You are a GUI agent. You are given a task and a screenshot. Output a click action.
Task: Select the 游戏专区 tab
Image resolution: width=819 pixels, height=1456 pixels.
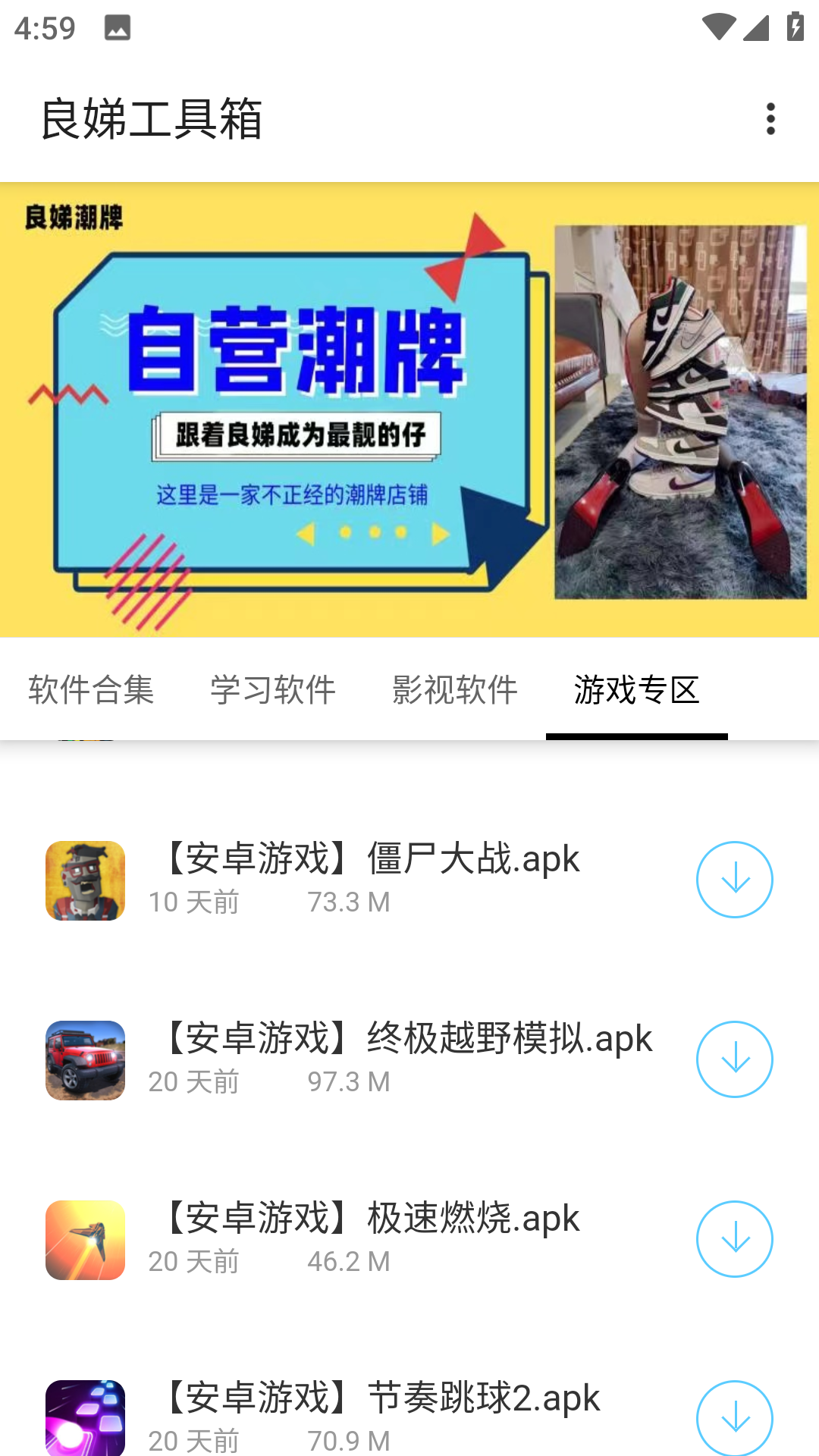(x=637, y=689)
